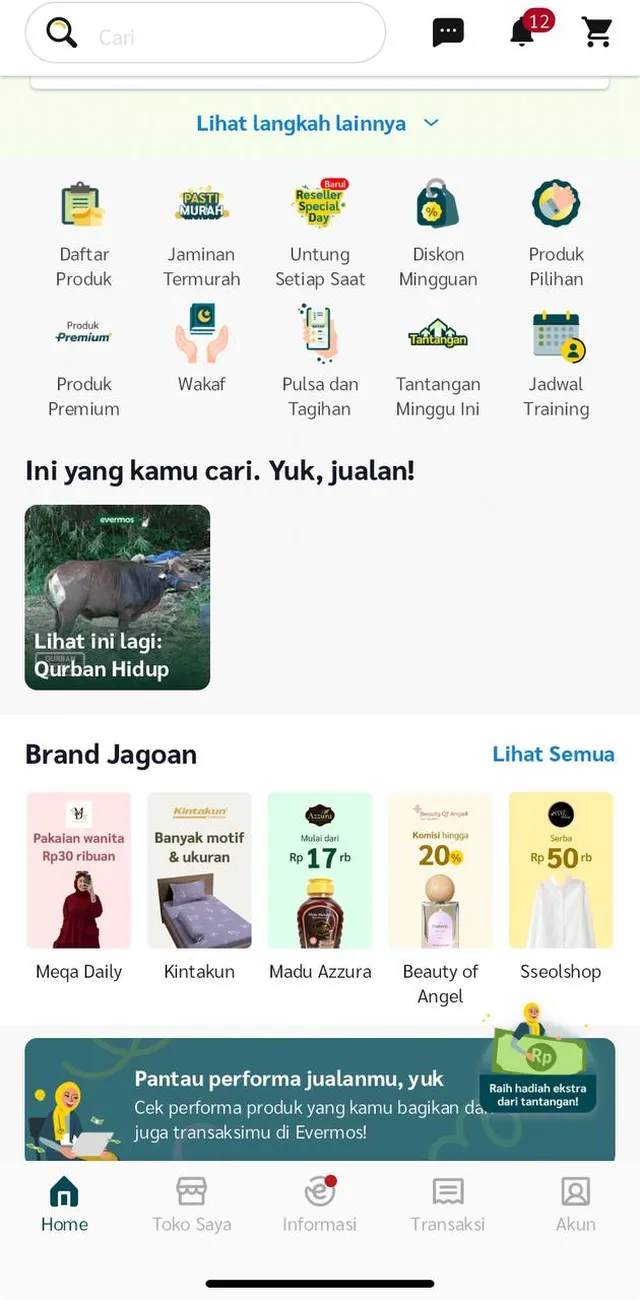640x1300 pixels.
Task: Switch to the Toko Saya tab
Action: 192,1204
